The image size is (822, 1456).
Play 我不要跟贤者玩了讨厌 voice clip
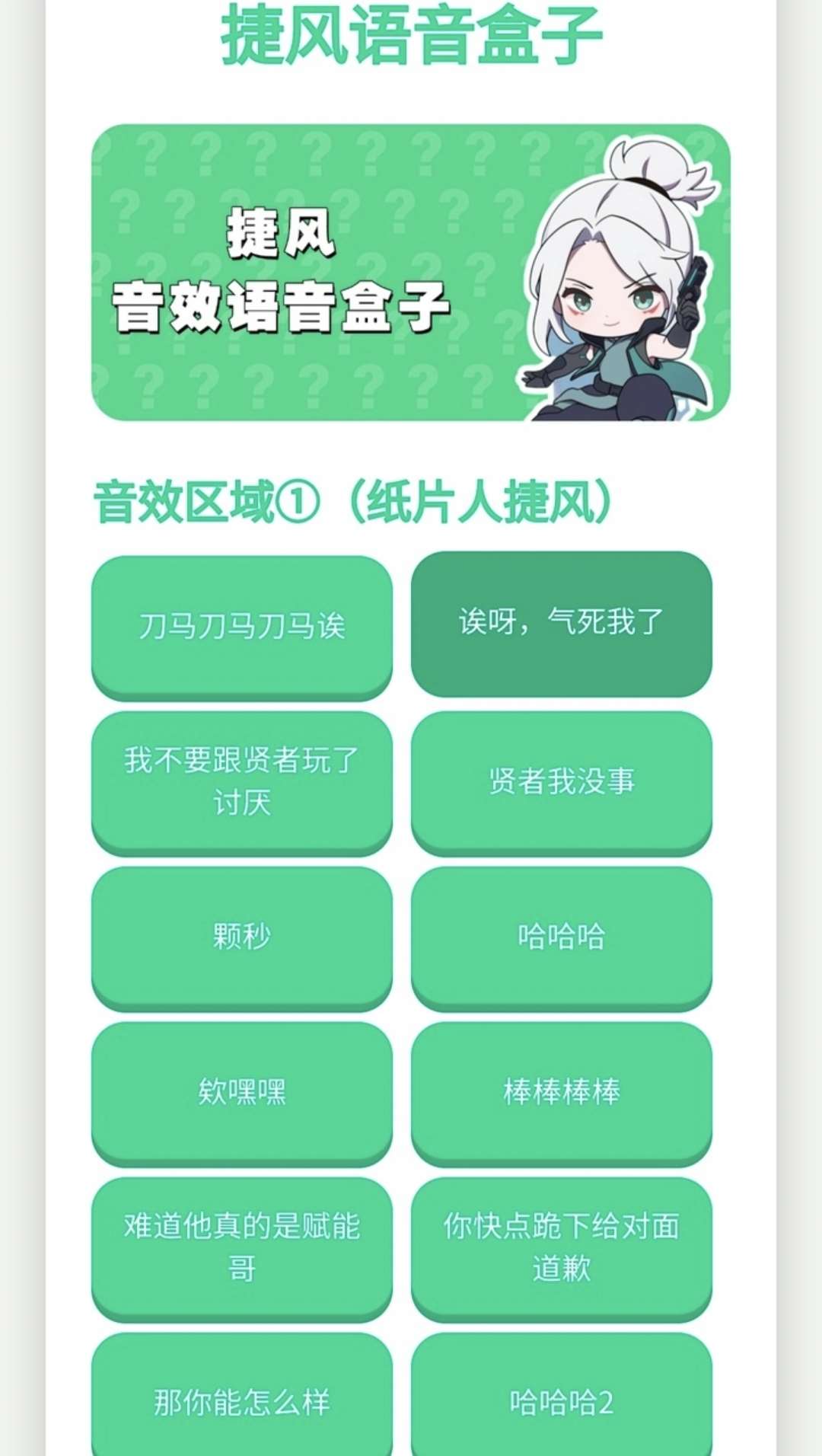tap(242, 781)
